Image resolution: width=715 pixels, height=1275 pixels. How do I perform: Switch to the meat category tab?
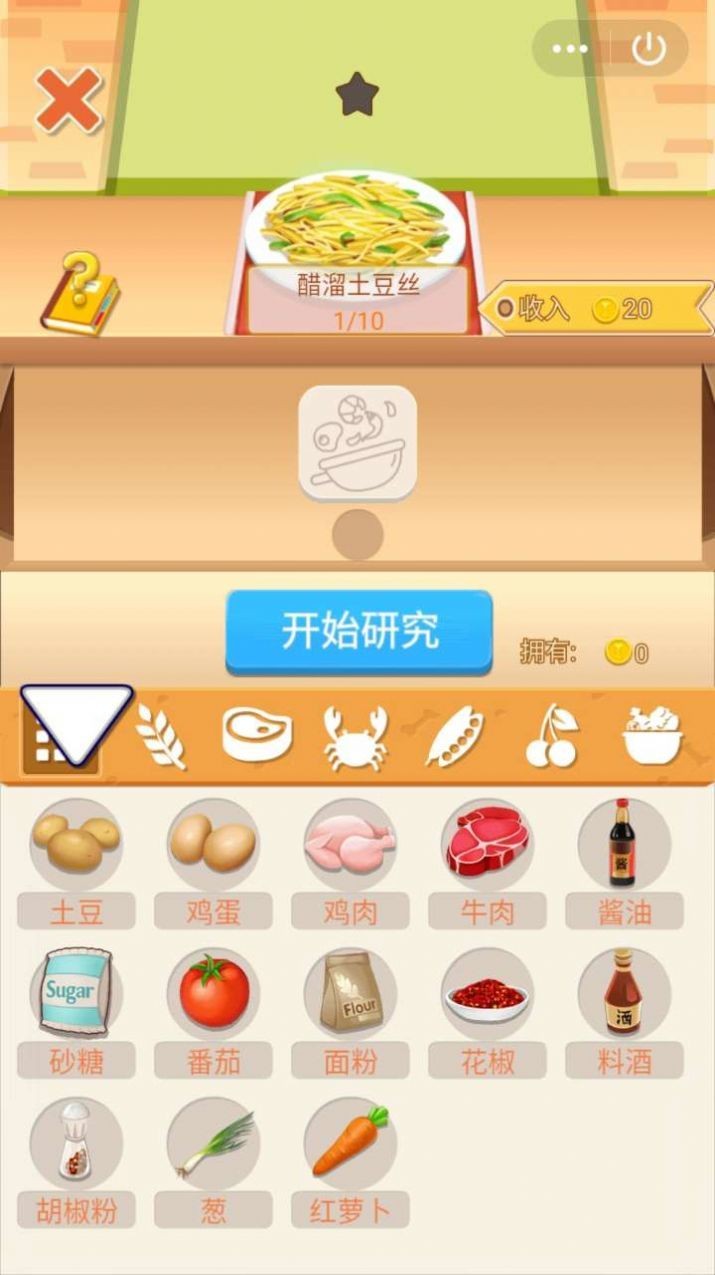click(x=257, y=737)
